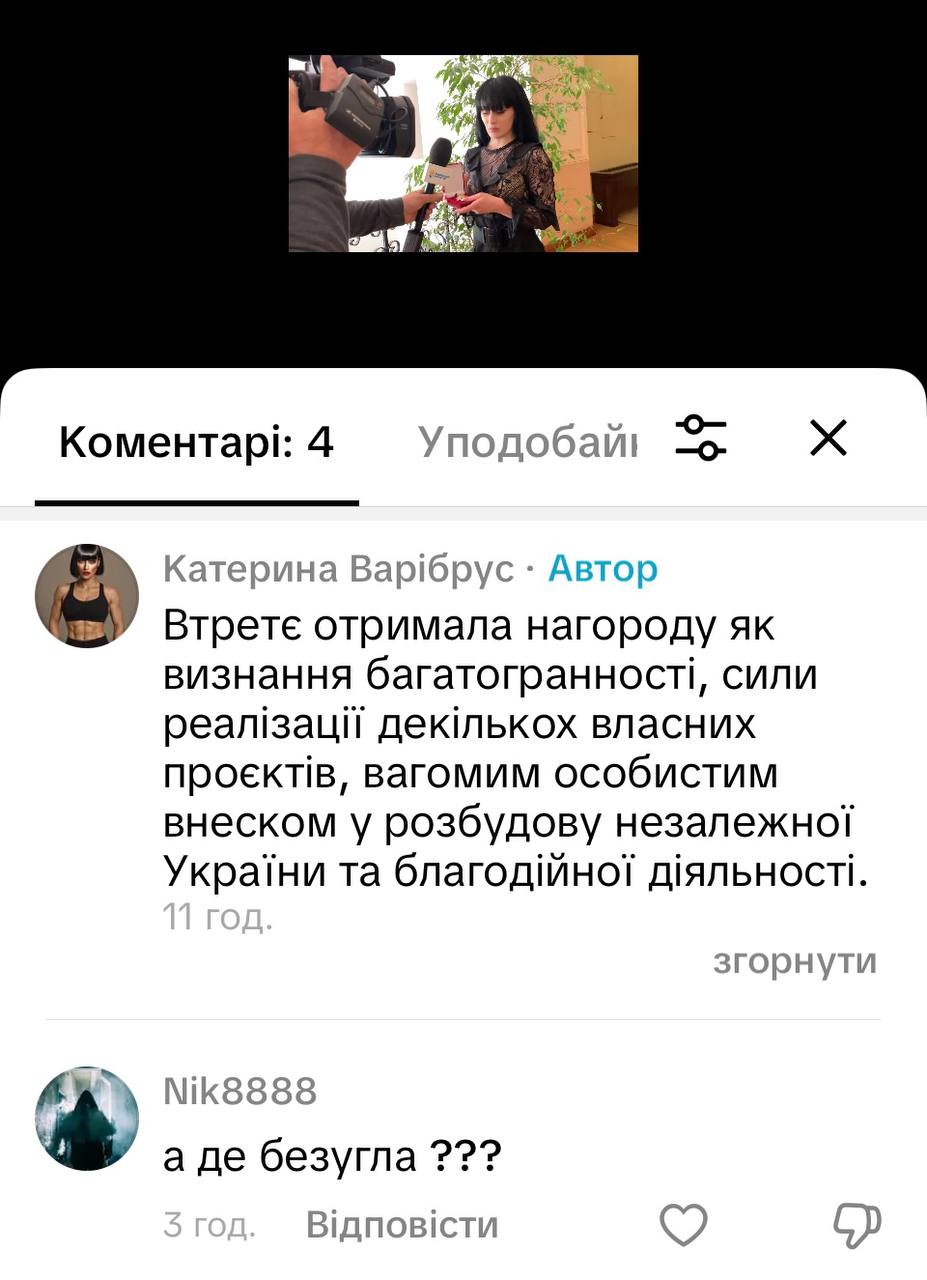Close the comments panel

tap(828, 438)
